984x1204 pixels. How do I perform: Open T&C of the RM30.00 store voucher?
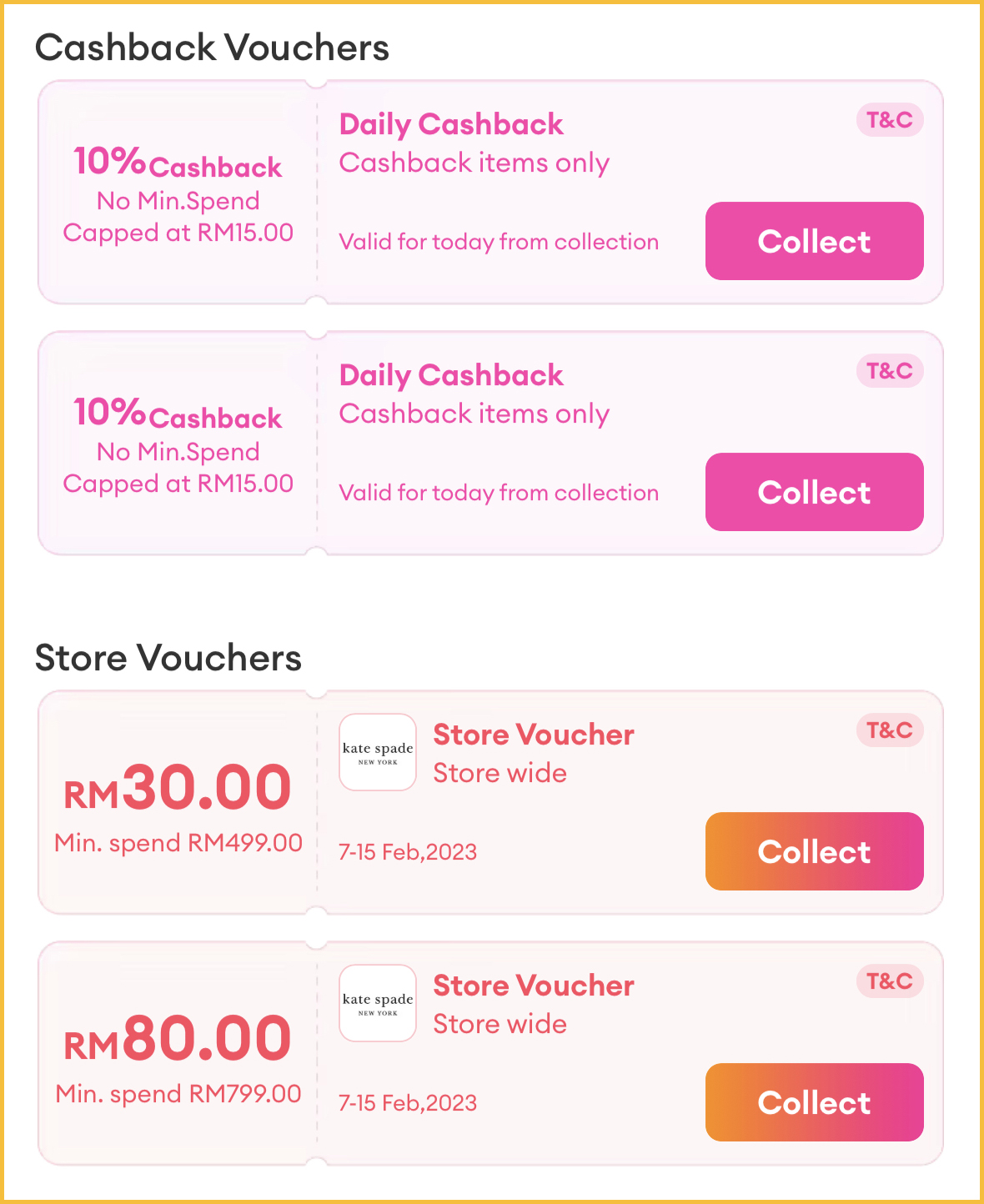point(889,730)
